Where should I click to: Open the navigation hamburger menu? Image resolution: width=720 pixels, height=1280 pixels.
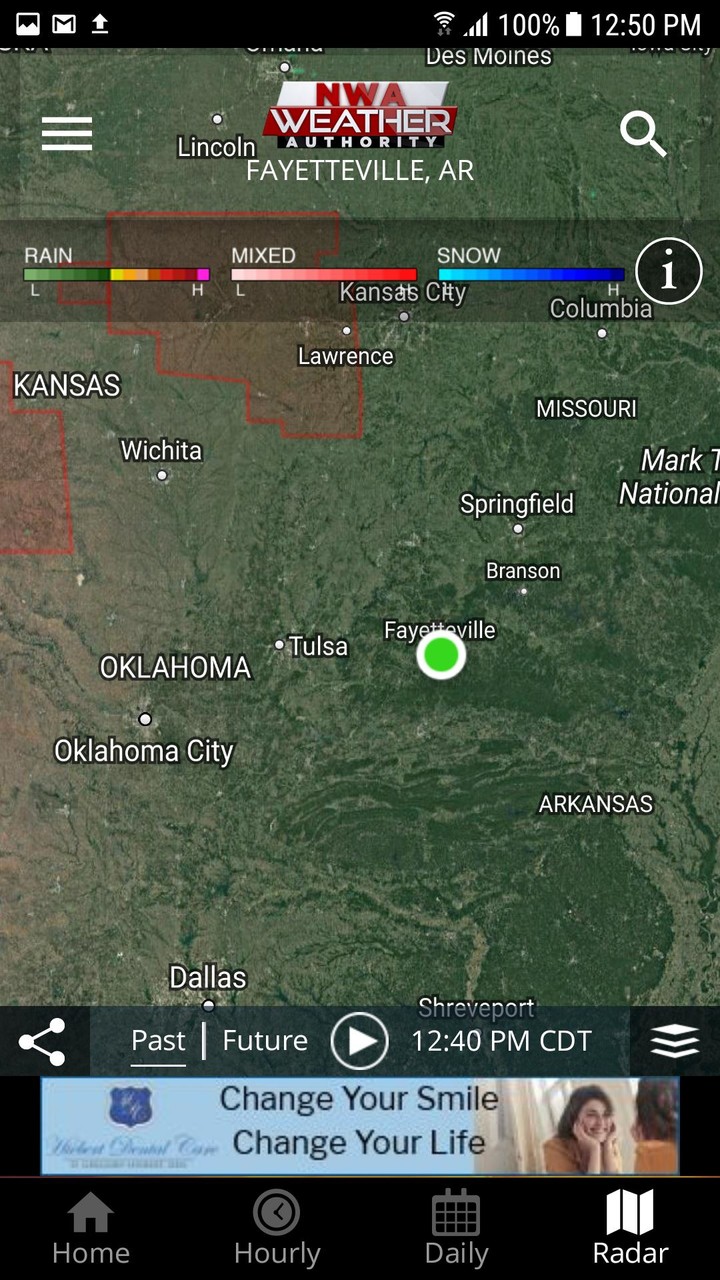coord(66,133)
